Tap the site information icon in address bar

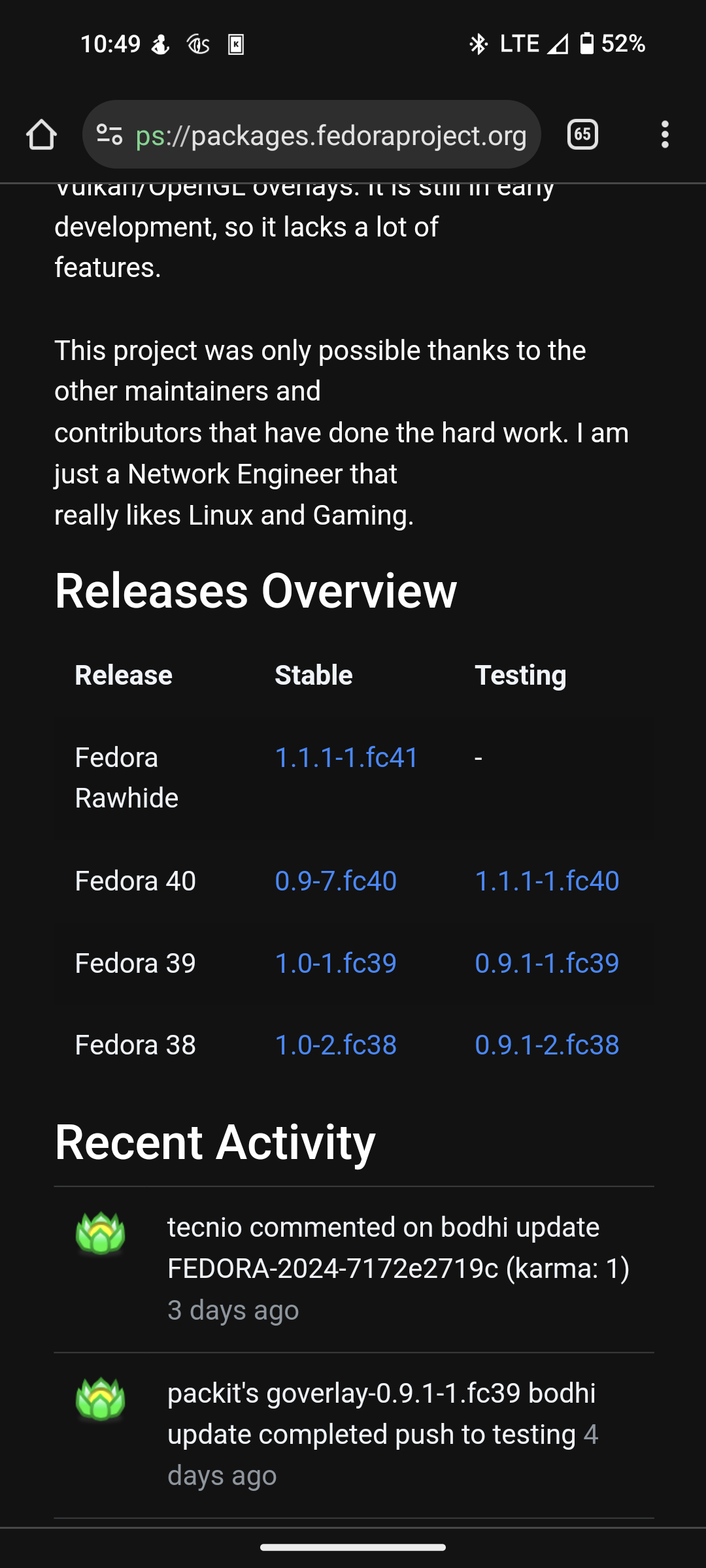(x=110, y=135)
